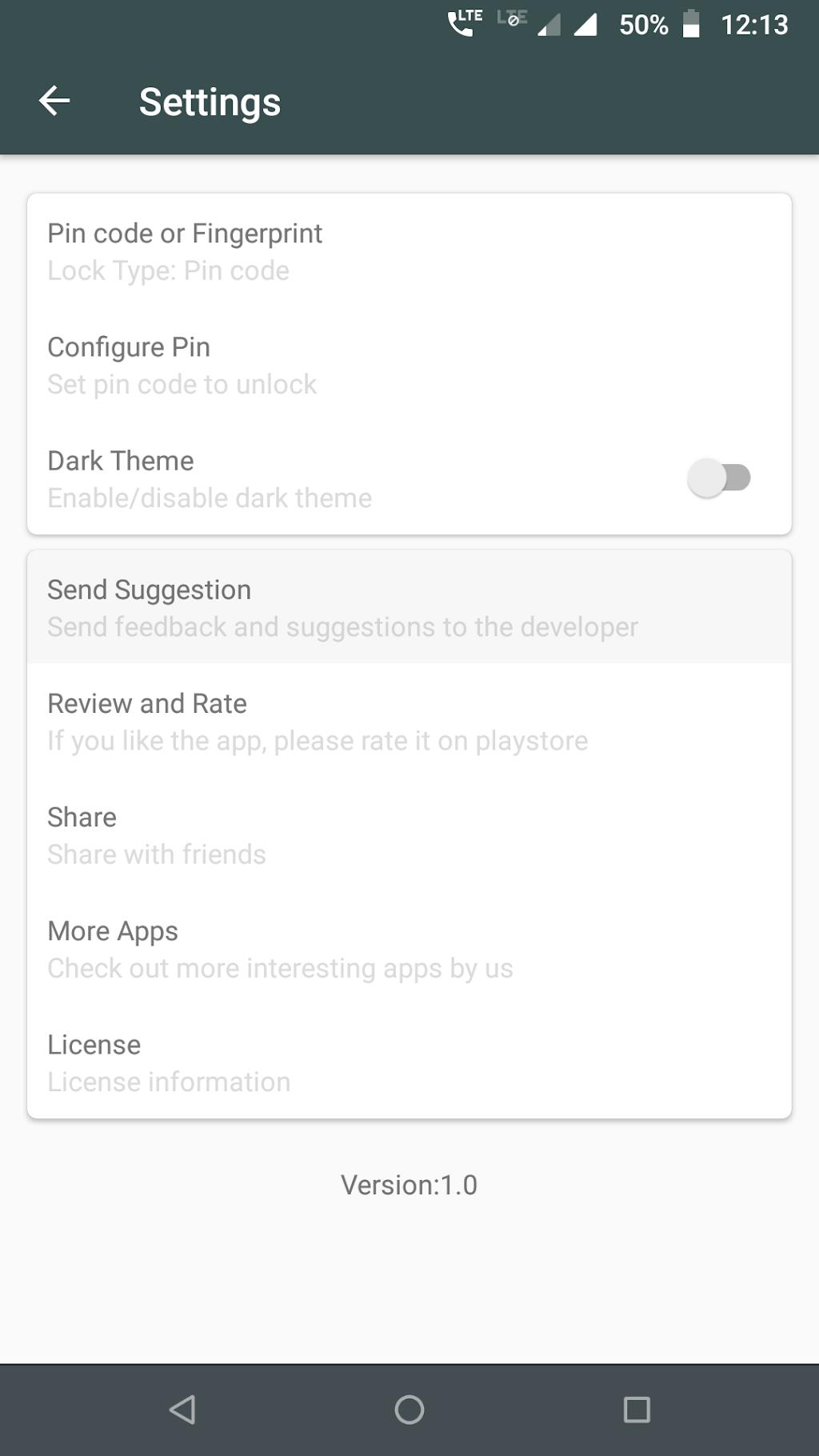Open Send Suggestion to contact developer
Image resolution: width=819 pixels, height=1456 pixels.
(409, 607)
